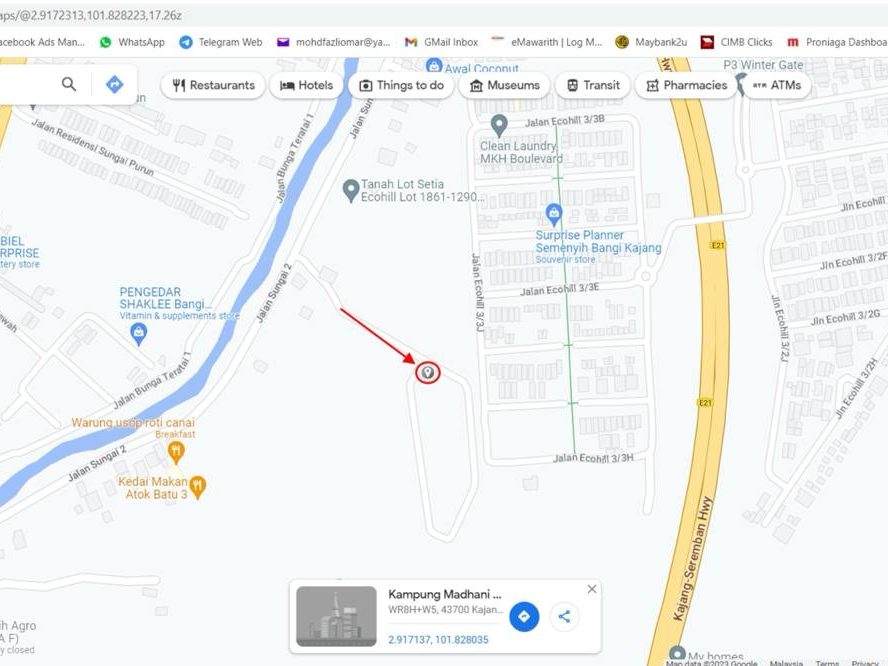The image size is (888, 666).
Task: Get directions to Kampung Madhani
Action: tap(524, 616)
